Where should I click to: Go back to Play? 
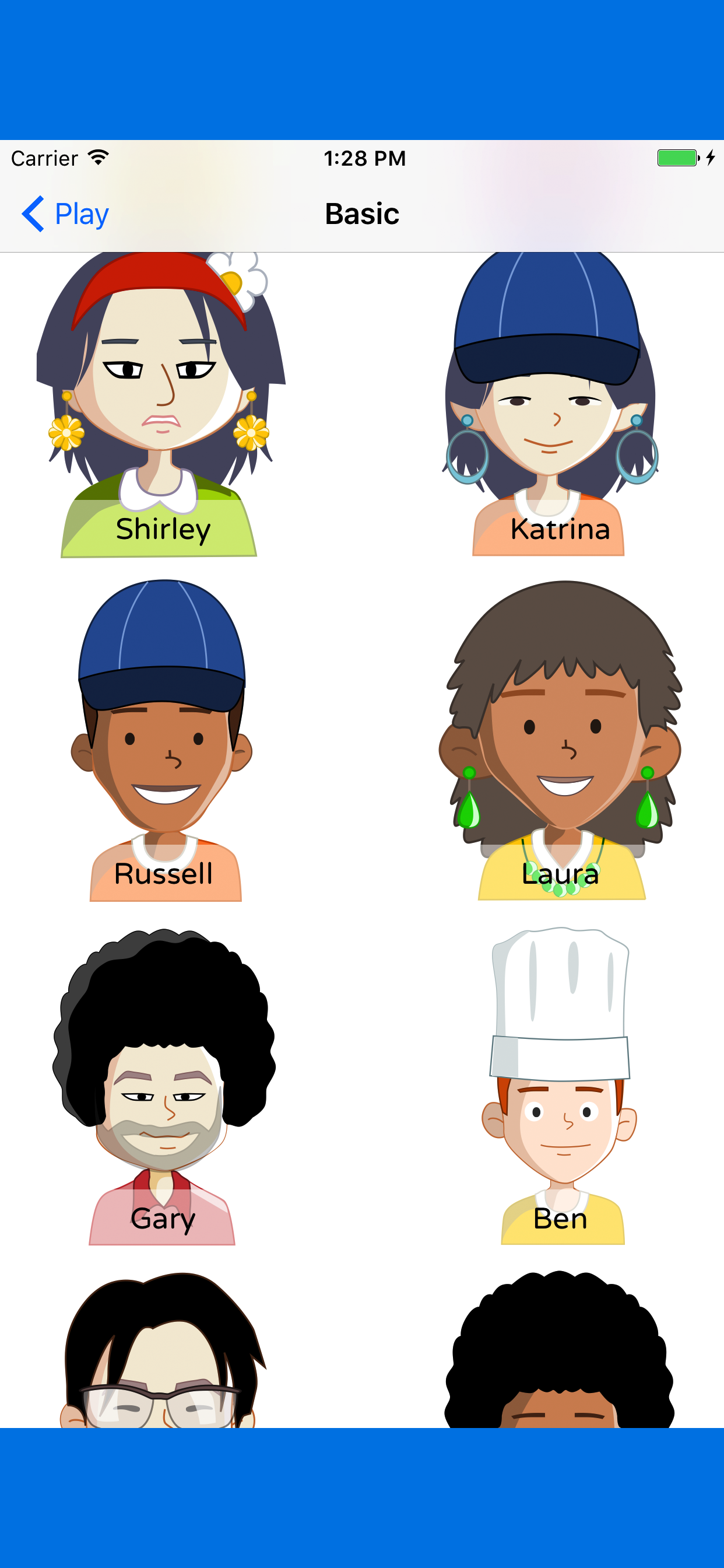(x=65, y=213)
